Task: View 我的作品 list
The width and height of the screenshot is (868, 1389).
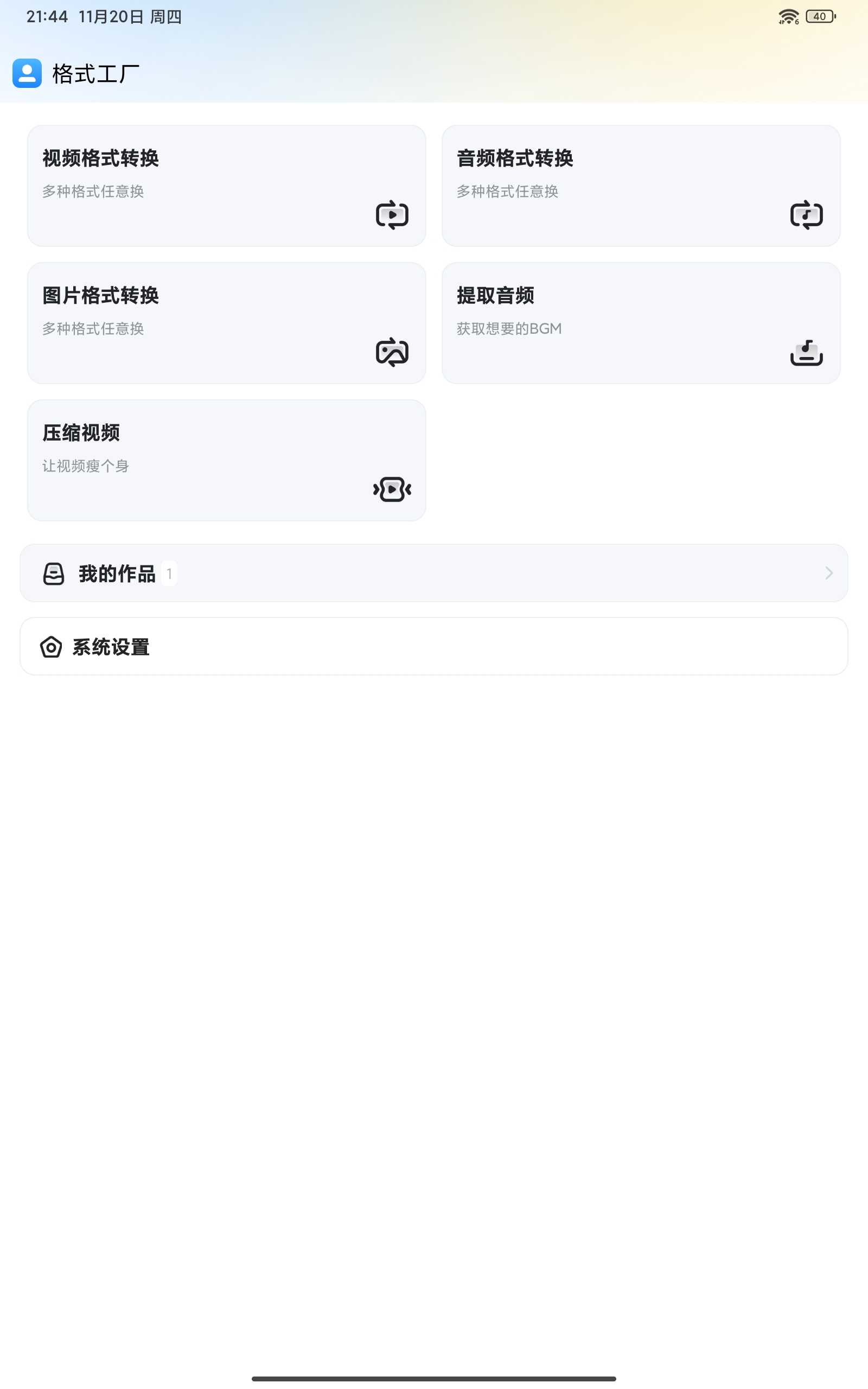Action: click(433, 573)
